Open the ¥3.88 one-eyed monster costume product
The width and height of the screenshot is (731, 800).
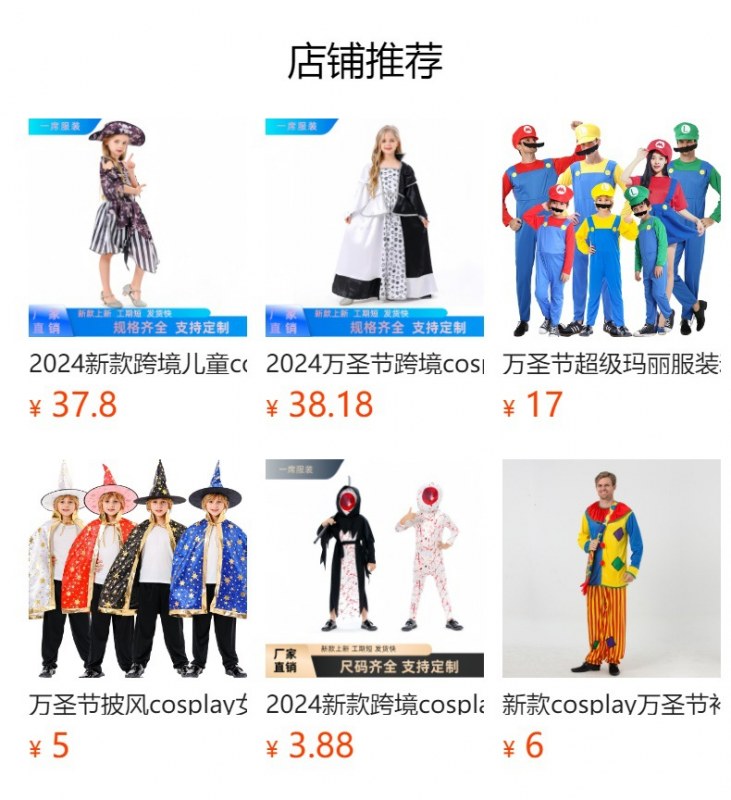coord(374,568)
